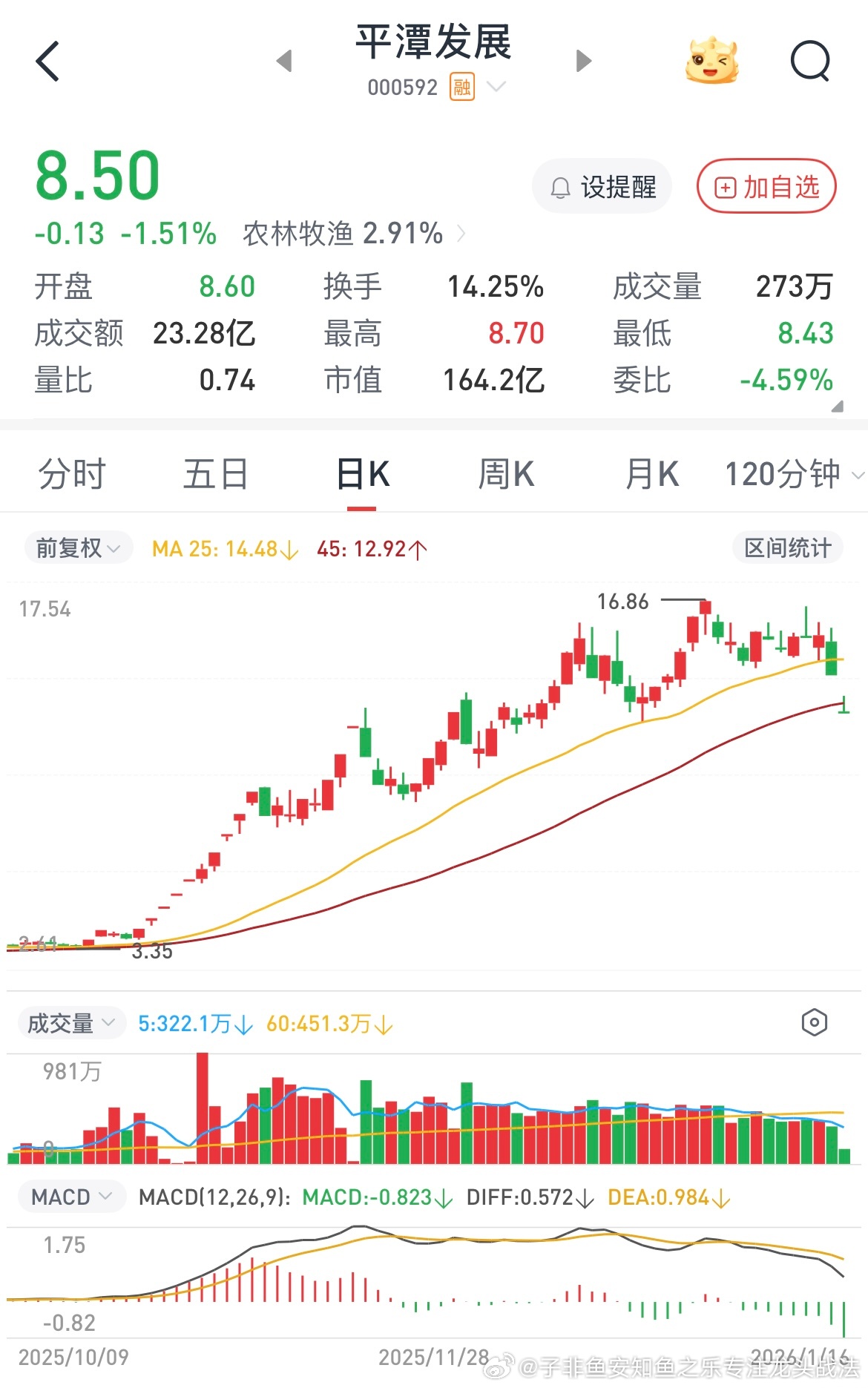Open the MACD indicator dropdown
Viewport: 868px width, 1388px height.
[71, 1197]
